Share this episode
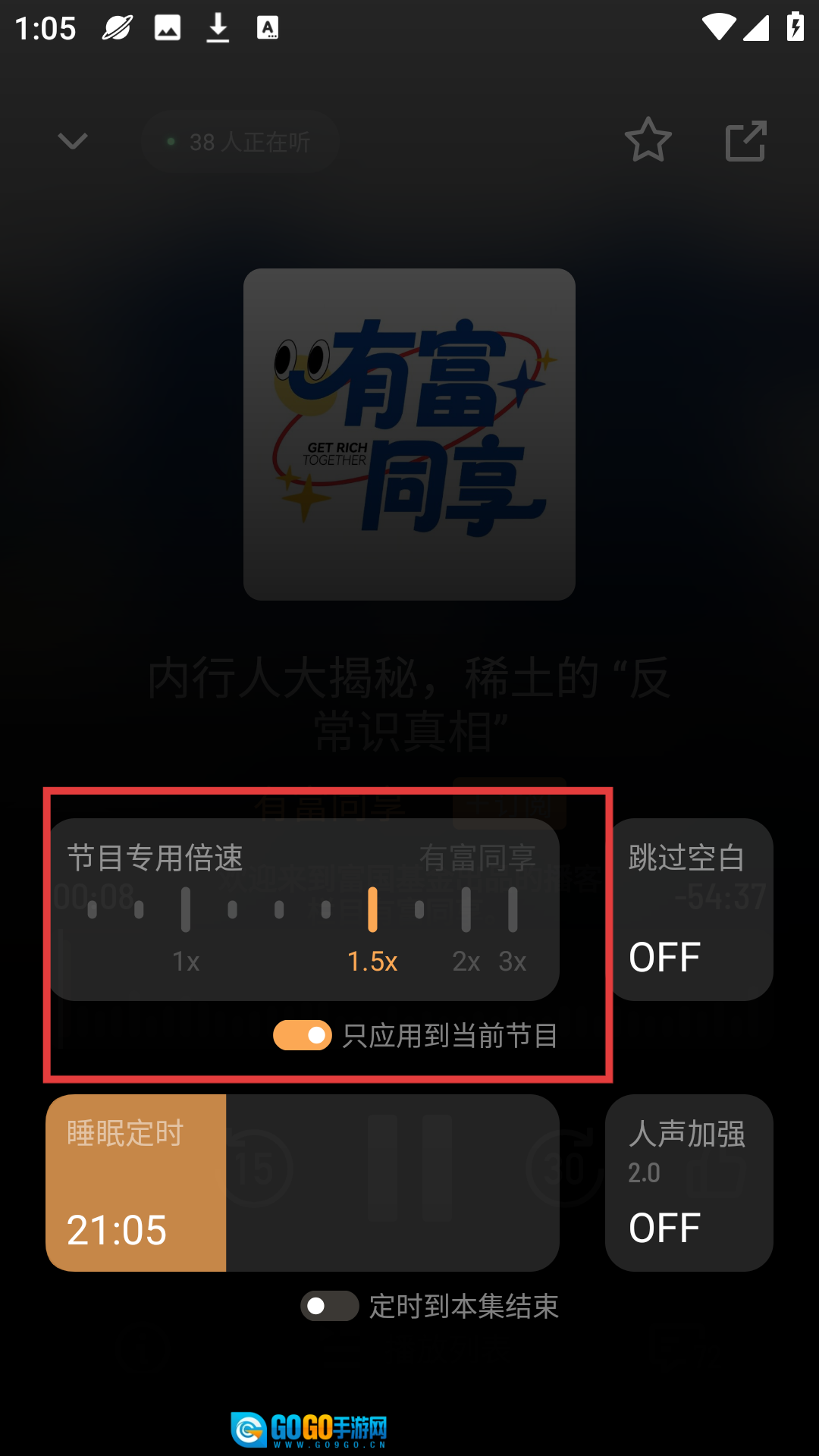Screen dimensions: 819x1456 (x=746, y=141)
